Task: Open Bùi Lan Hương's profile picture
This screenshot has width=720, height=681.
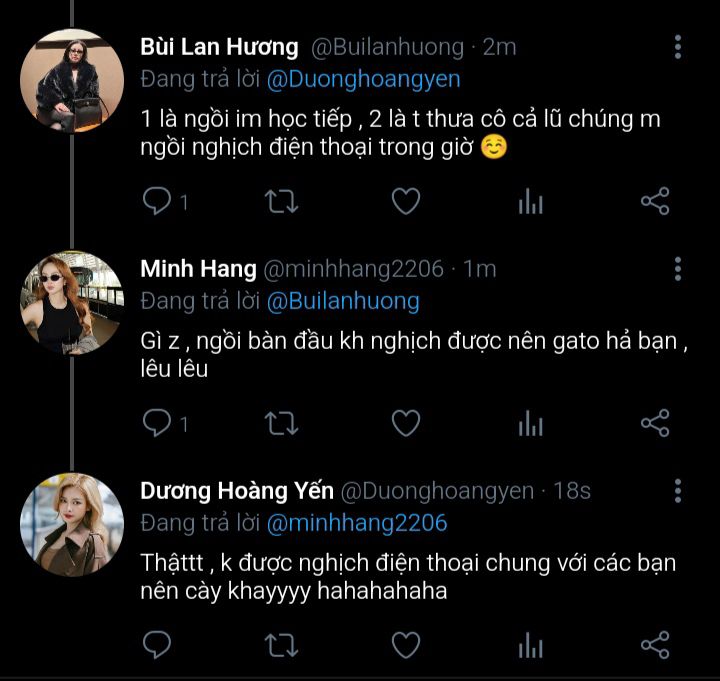Action: 73,82
